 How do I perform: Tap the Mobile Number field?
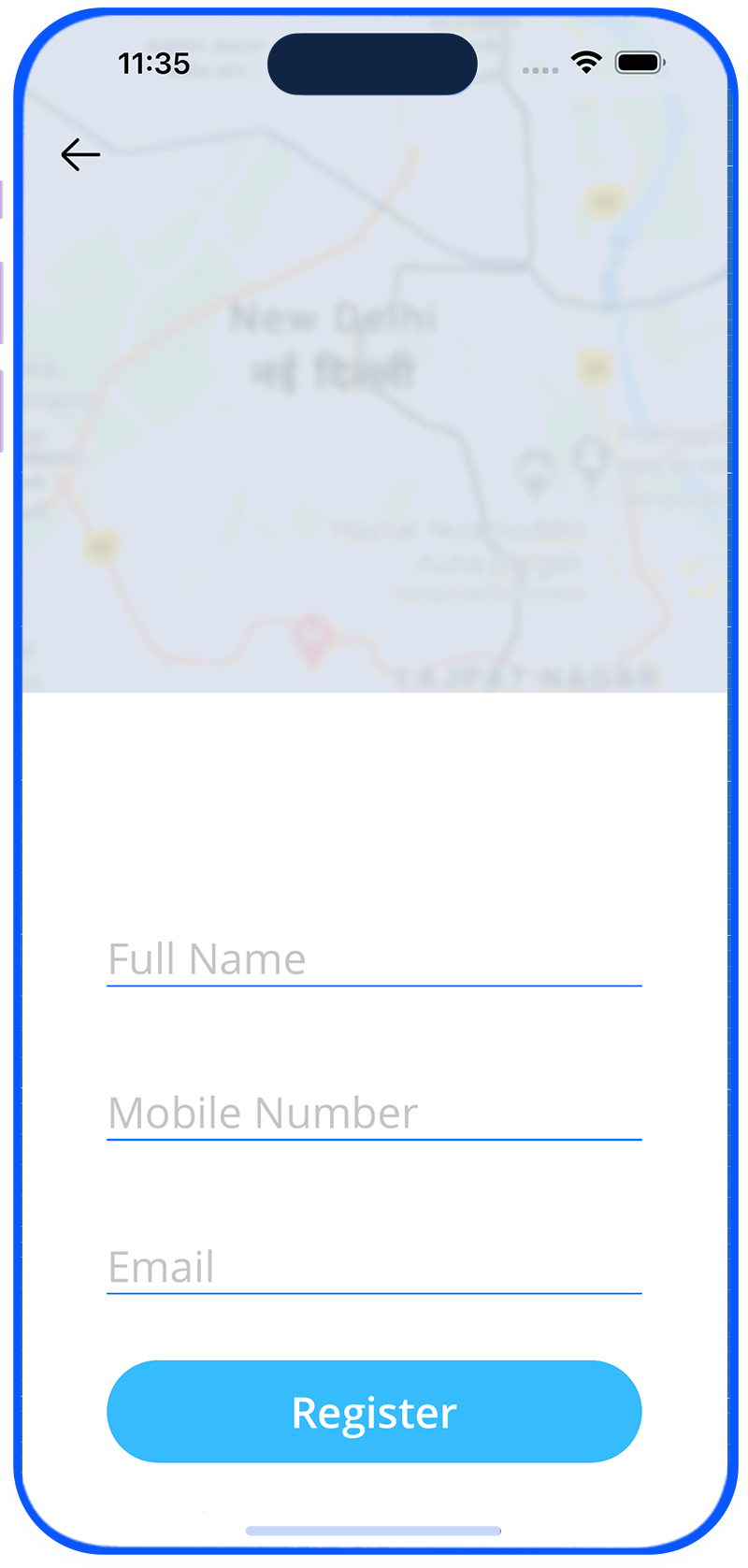[x=374, y=1114]
